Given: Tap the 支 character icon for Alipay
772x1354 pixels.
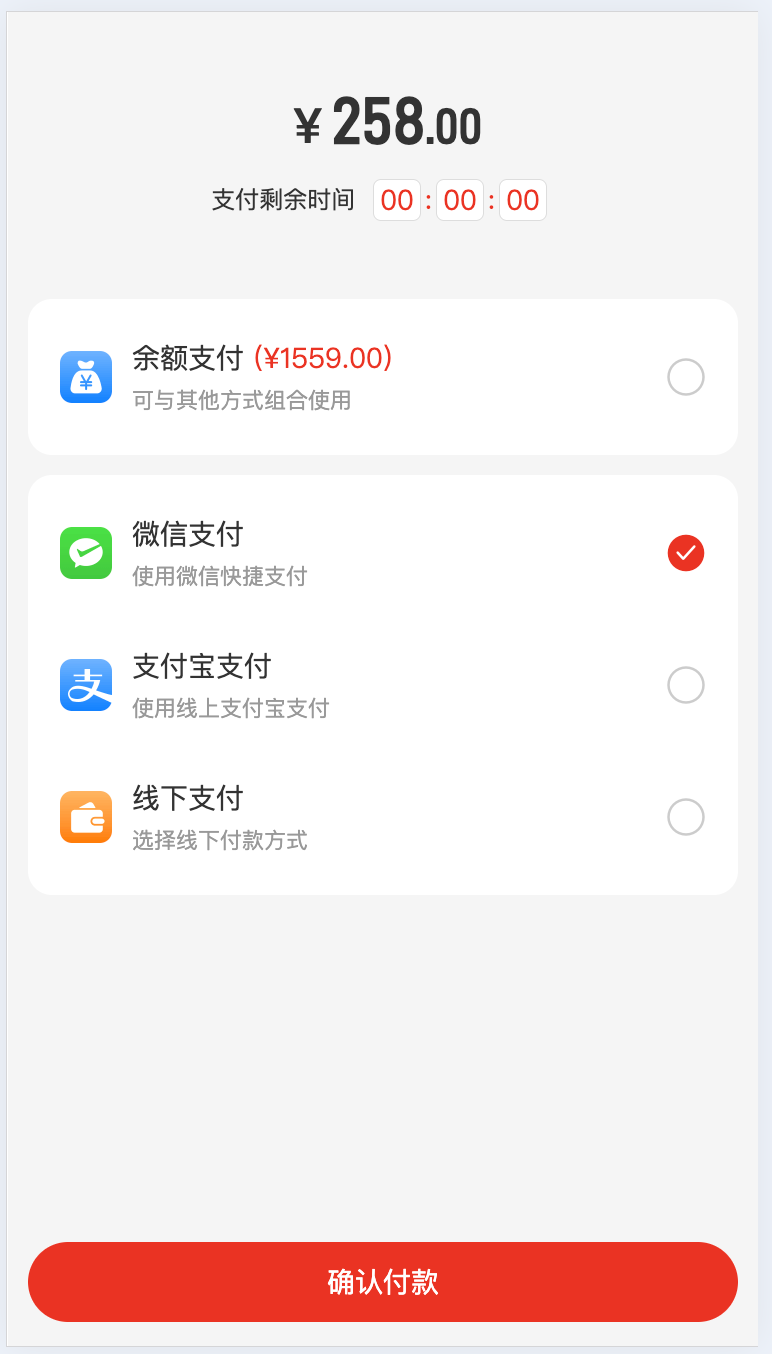Looking at the screenshot, I should (86, 685).
